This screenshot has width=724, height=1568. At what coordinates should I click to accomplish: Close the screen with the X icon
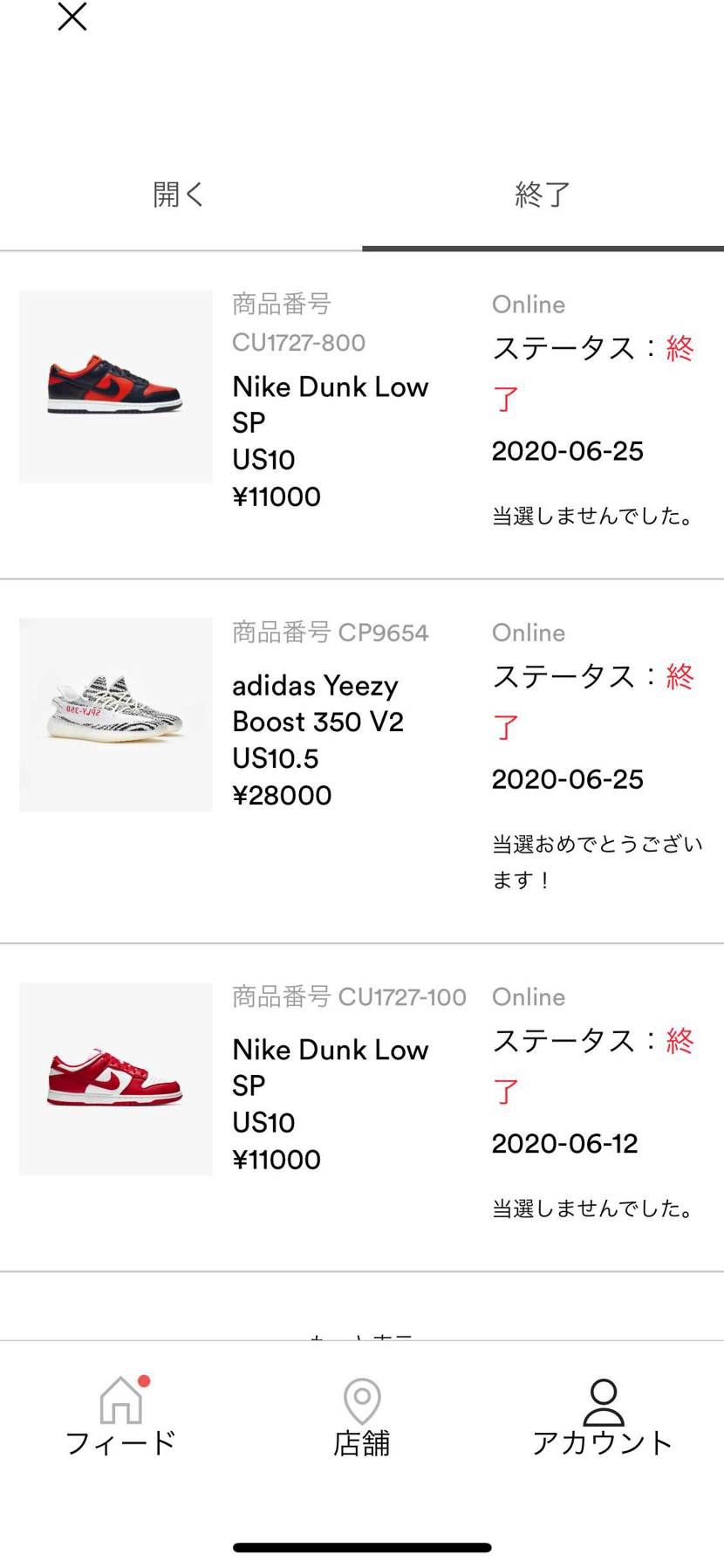point(72,17)
